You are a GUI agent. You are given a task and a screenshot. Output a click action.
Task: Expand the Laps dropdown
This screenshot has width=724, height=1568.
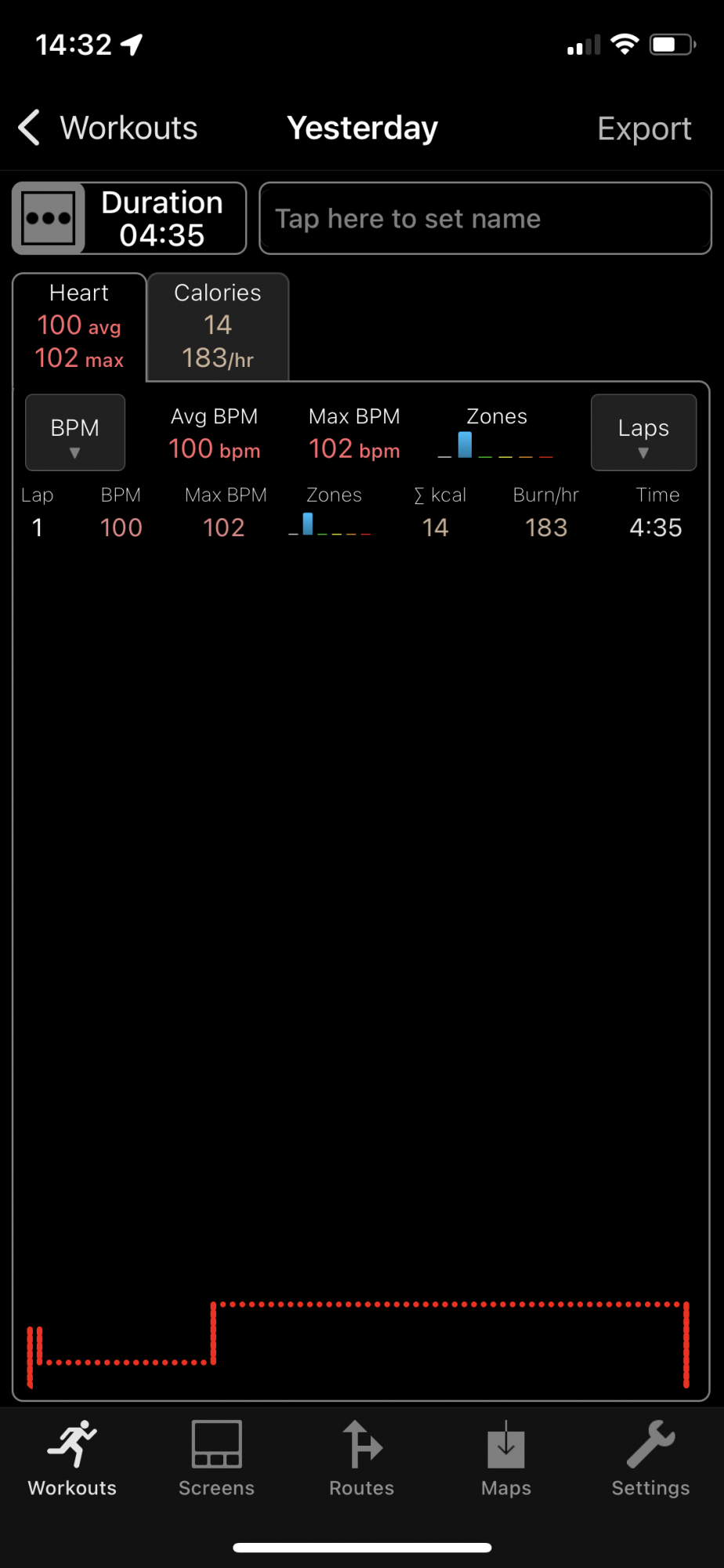pos(643,433)
